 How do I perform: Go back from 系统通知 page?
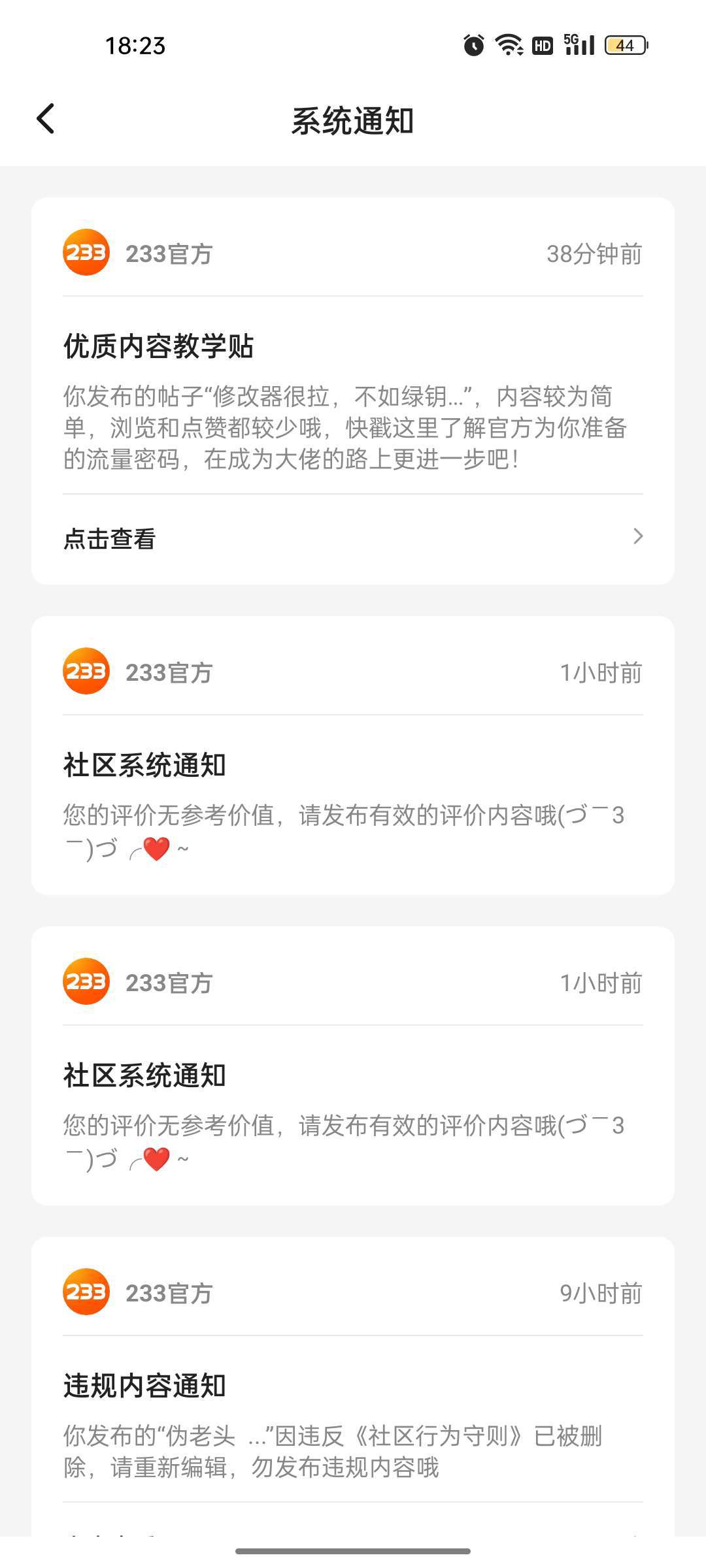(x=46, y=119)
